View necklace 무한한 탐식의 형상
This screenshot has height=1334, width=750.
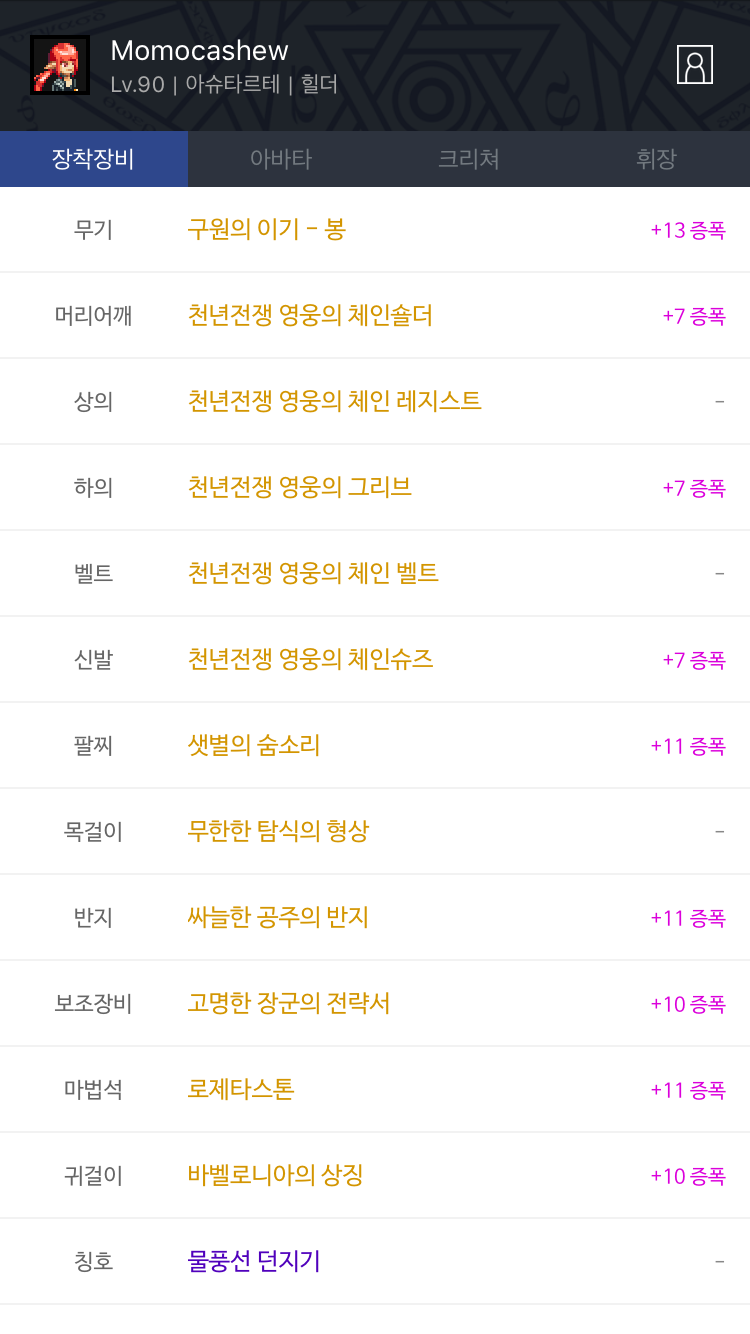tap(278, 831)
